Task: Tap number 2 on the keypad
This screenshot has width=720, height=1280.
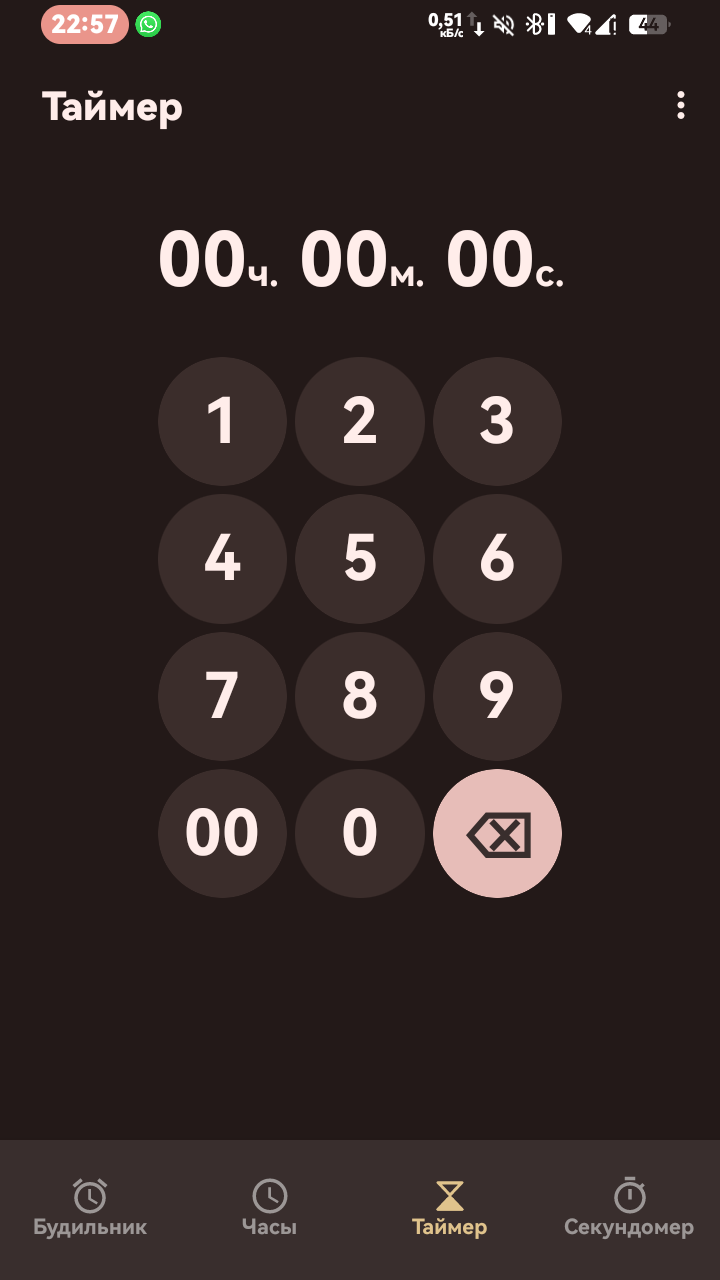Action: 360,421
